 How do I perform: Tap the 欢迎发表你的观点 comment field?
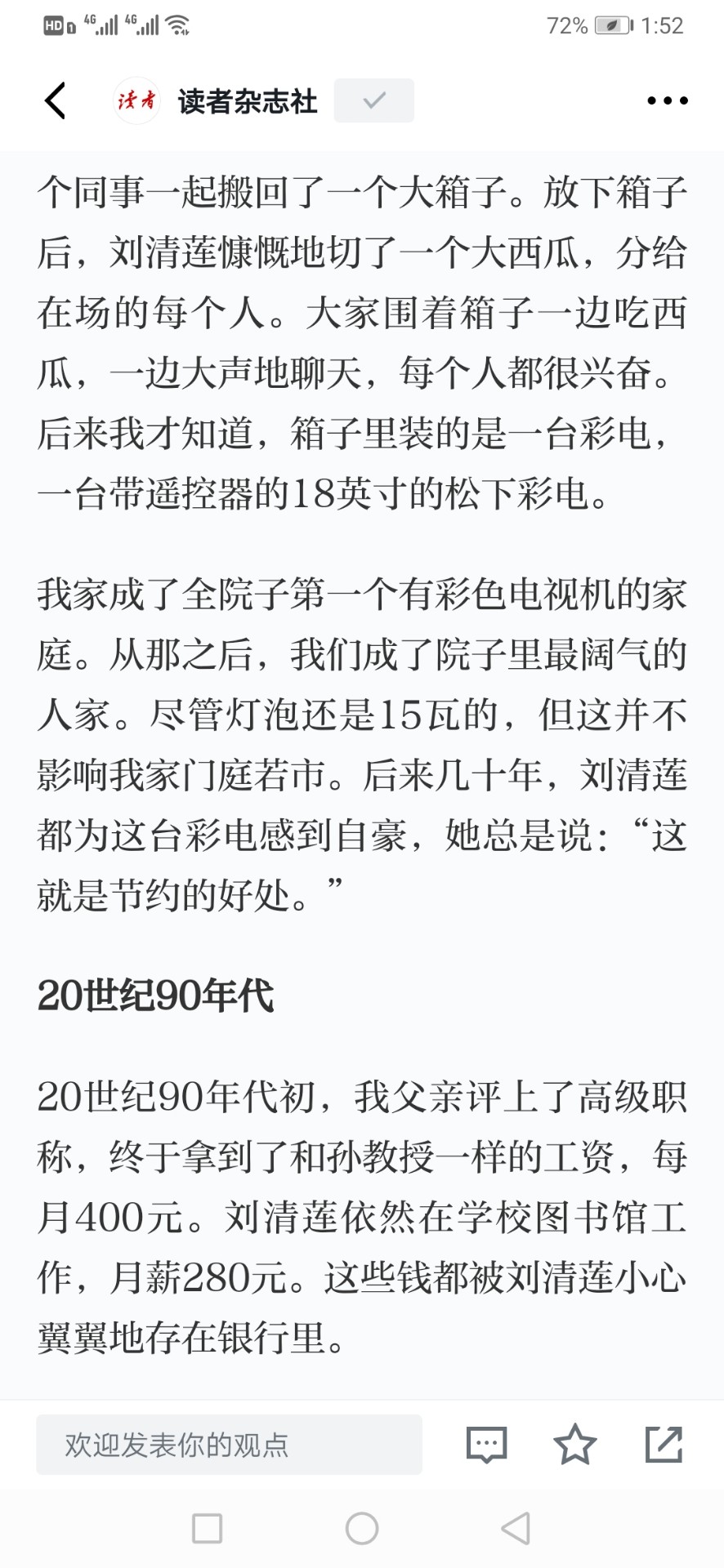coord(229,1445)
